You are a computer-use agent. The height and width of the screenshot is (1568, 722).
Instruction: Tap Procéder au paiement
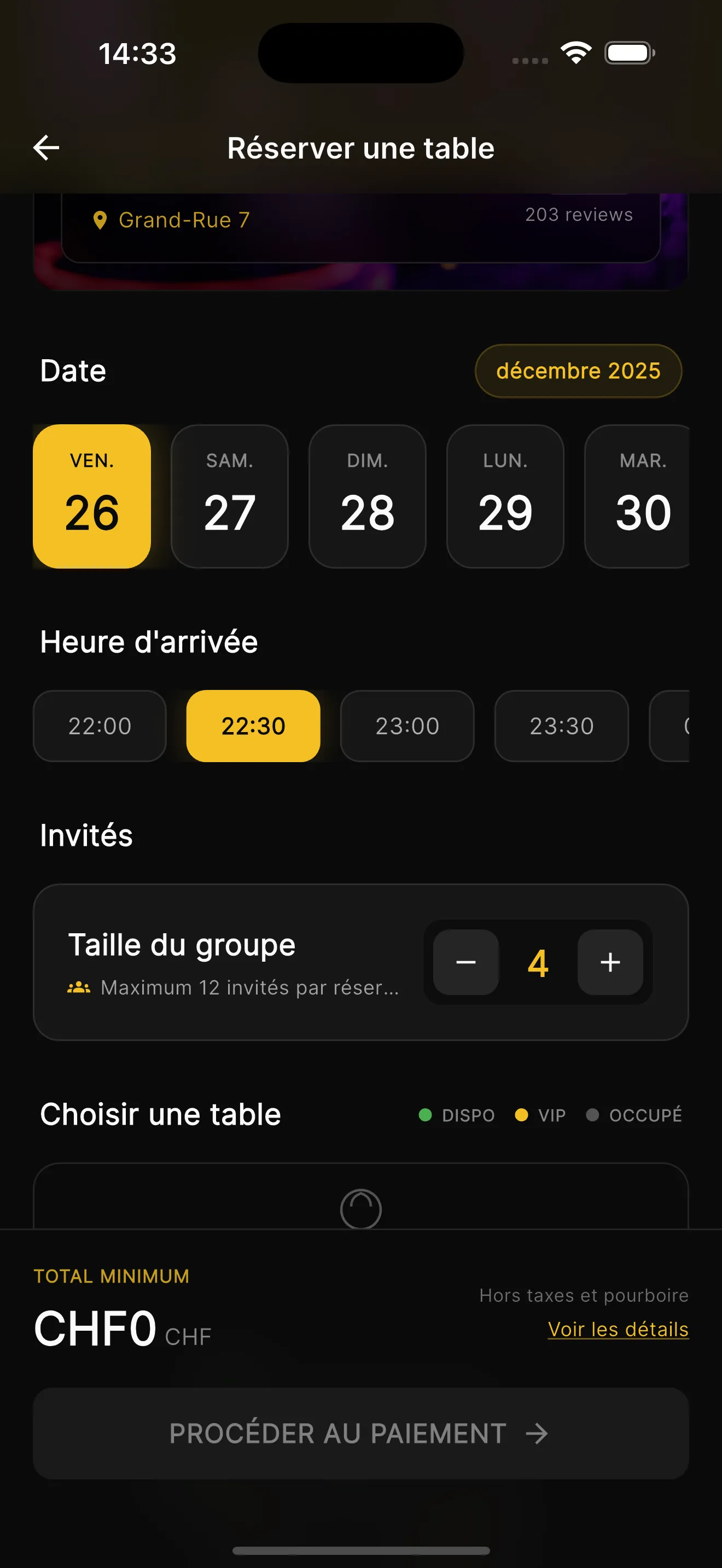click(360, 1433)
